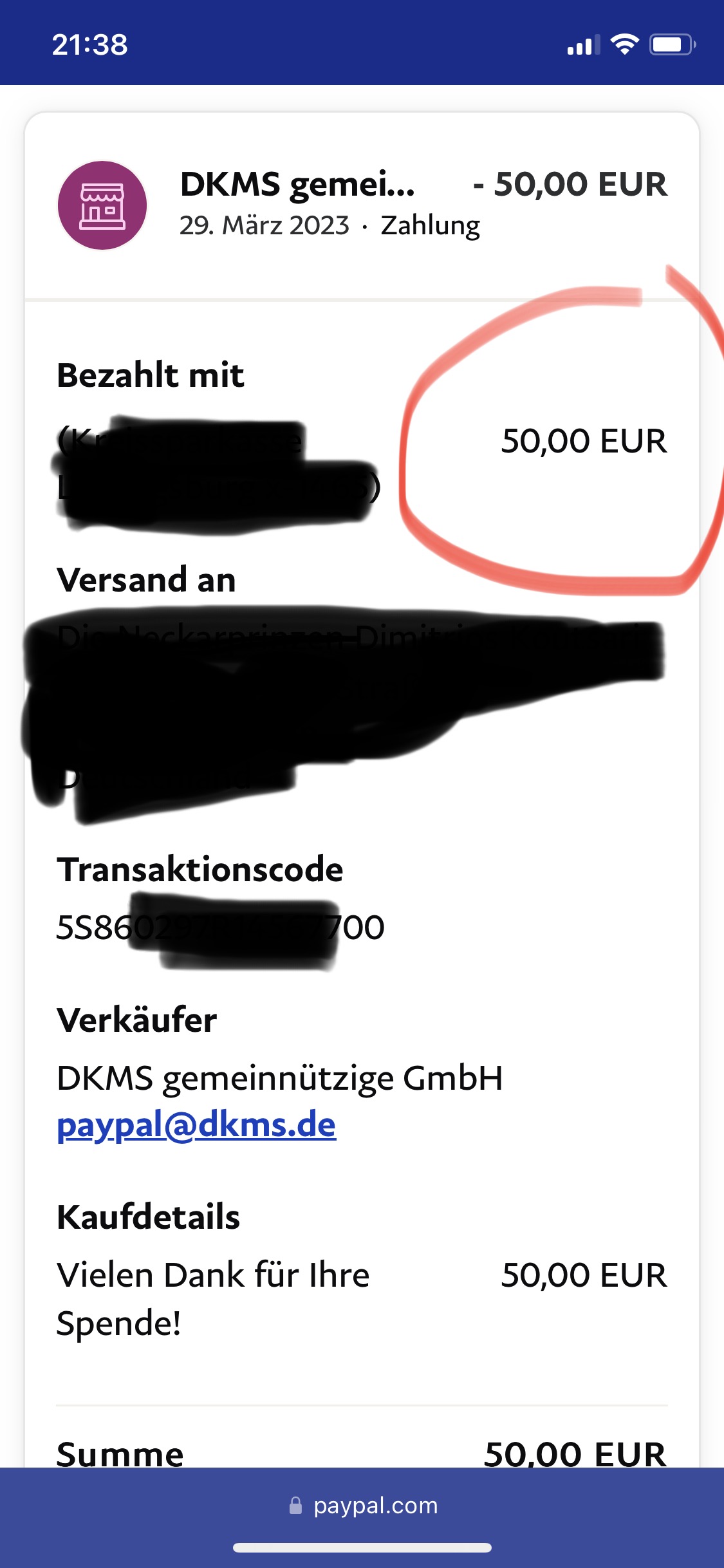
Task: Open the paypal@dkms.de email link
Action: [x=196, y=1126]
